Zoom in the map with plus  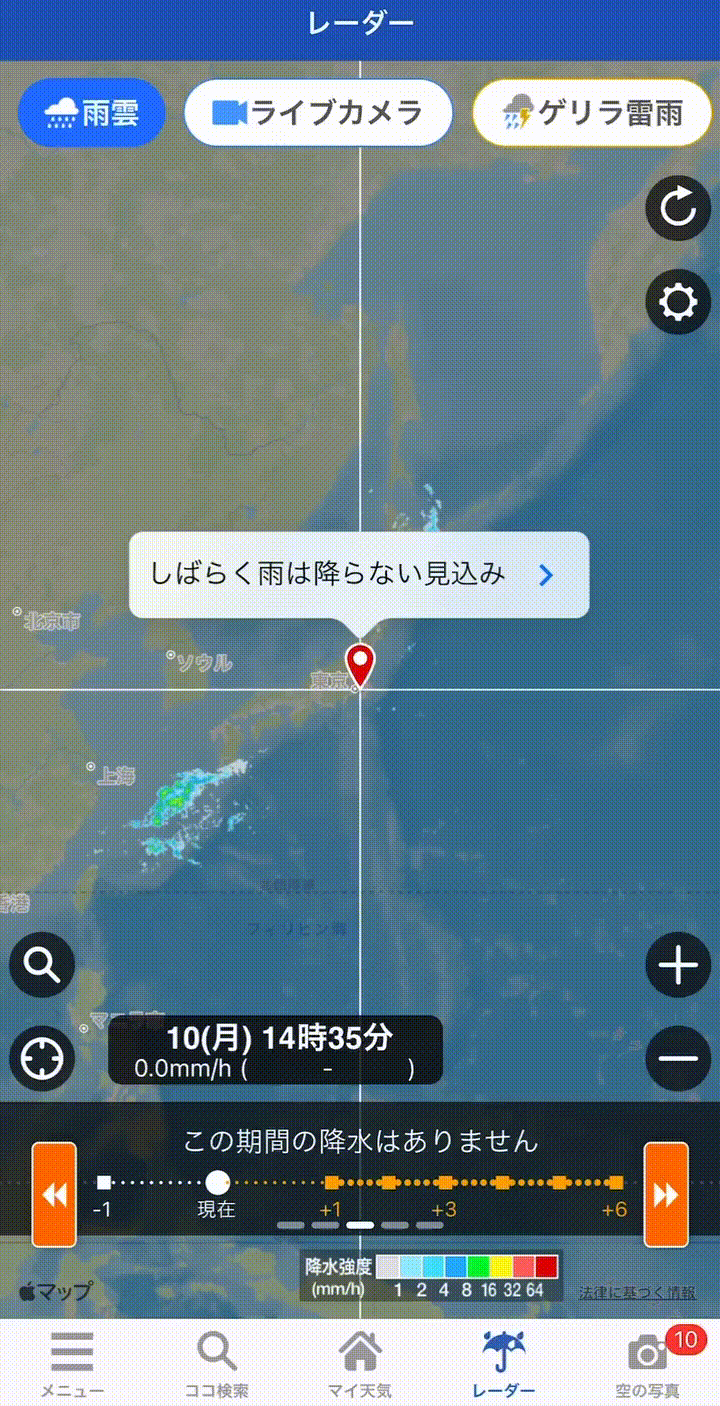click(678, 966)
